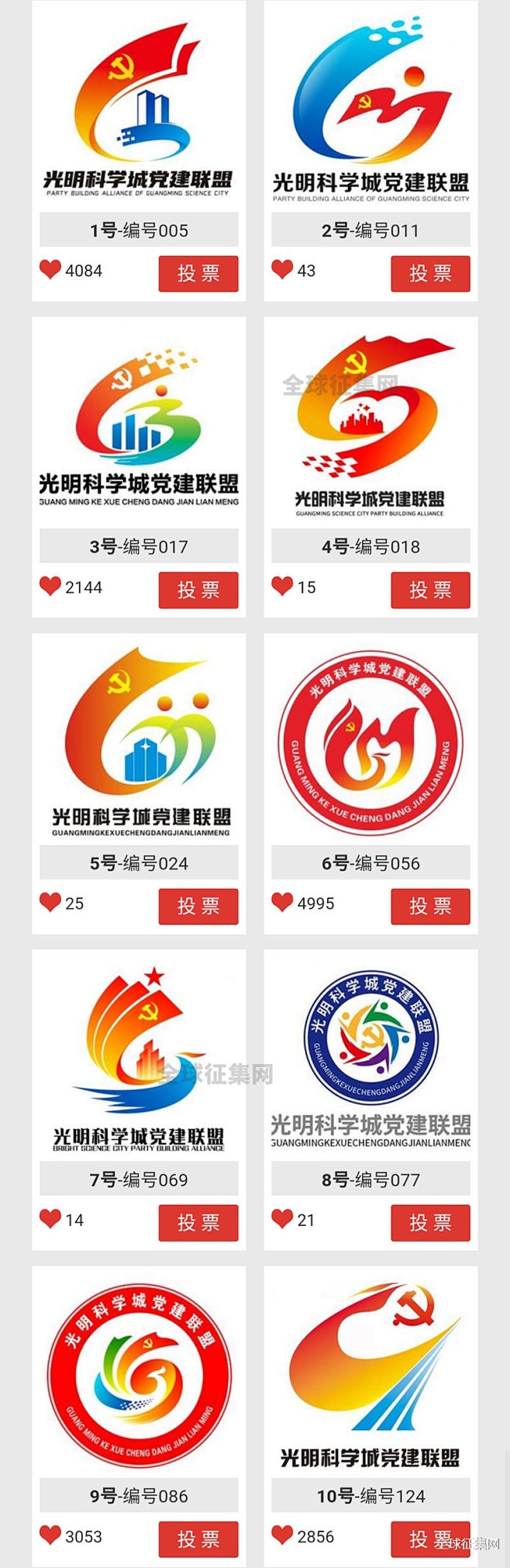Screen dimensions: 510x1568
Task: Vote for logo 4号-编号018
Action: 430,590
